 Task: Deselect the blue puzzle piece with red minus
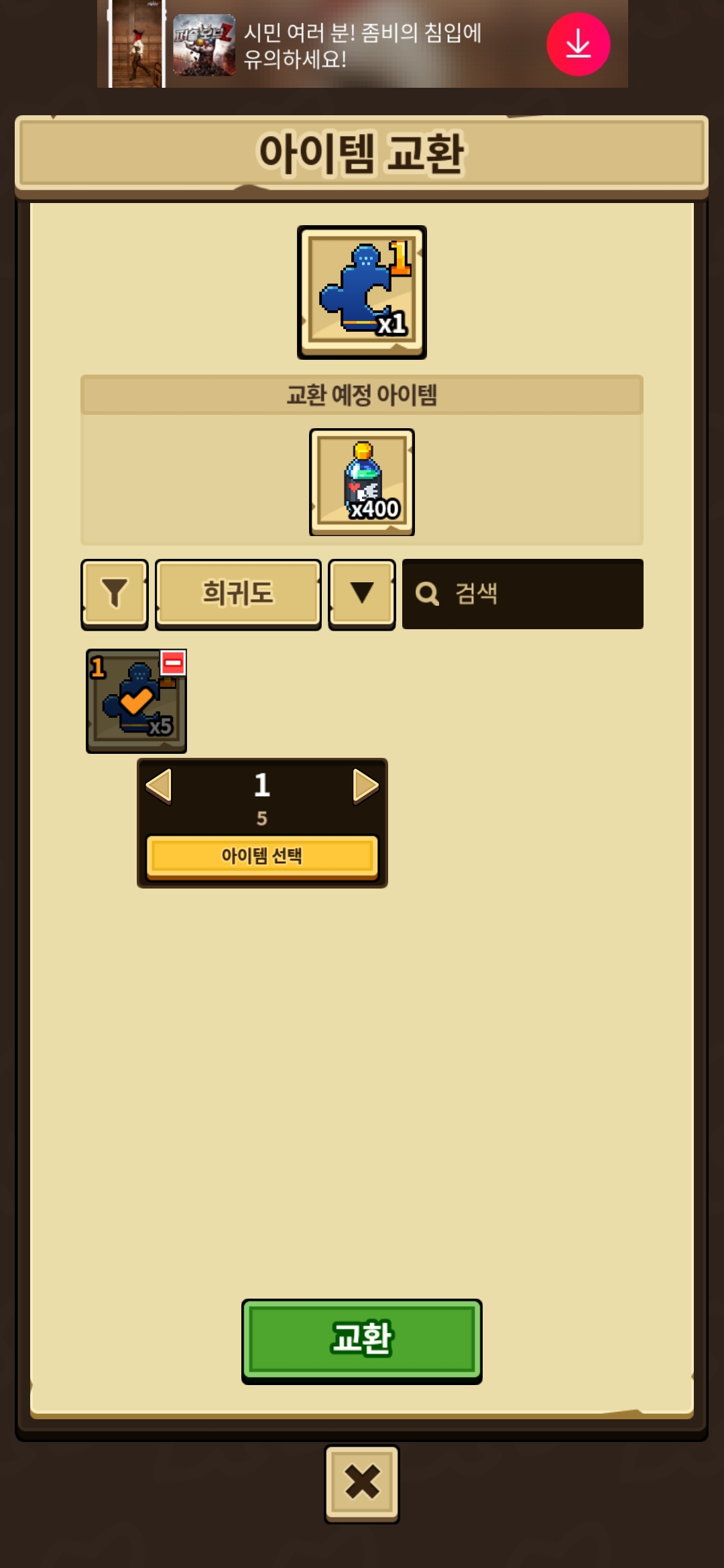[173, 663]
